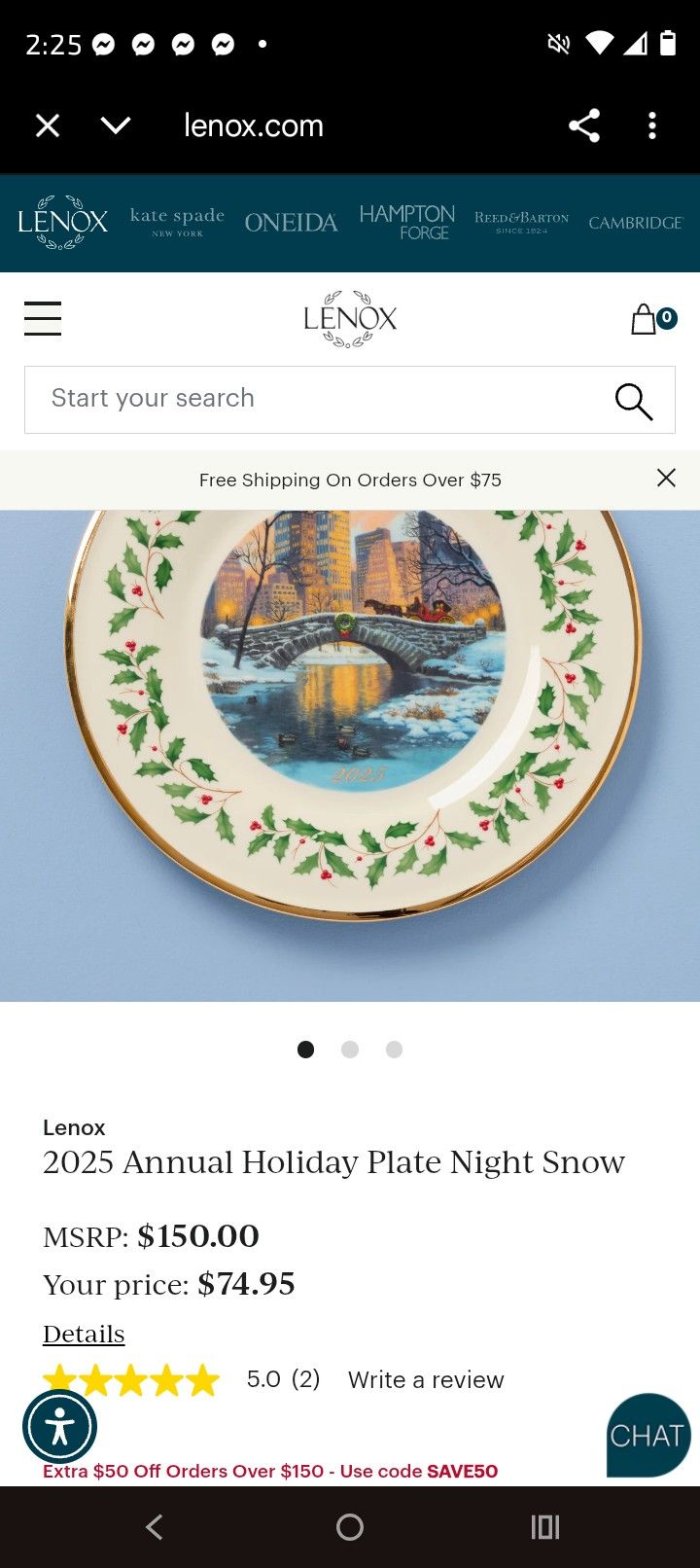Tap the Kate Spade brand link
This screenshot has width=700, height=1568.
click(x=177, y=222)
